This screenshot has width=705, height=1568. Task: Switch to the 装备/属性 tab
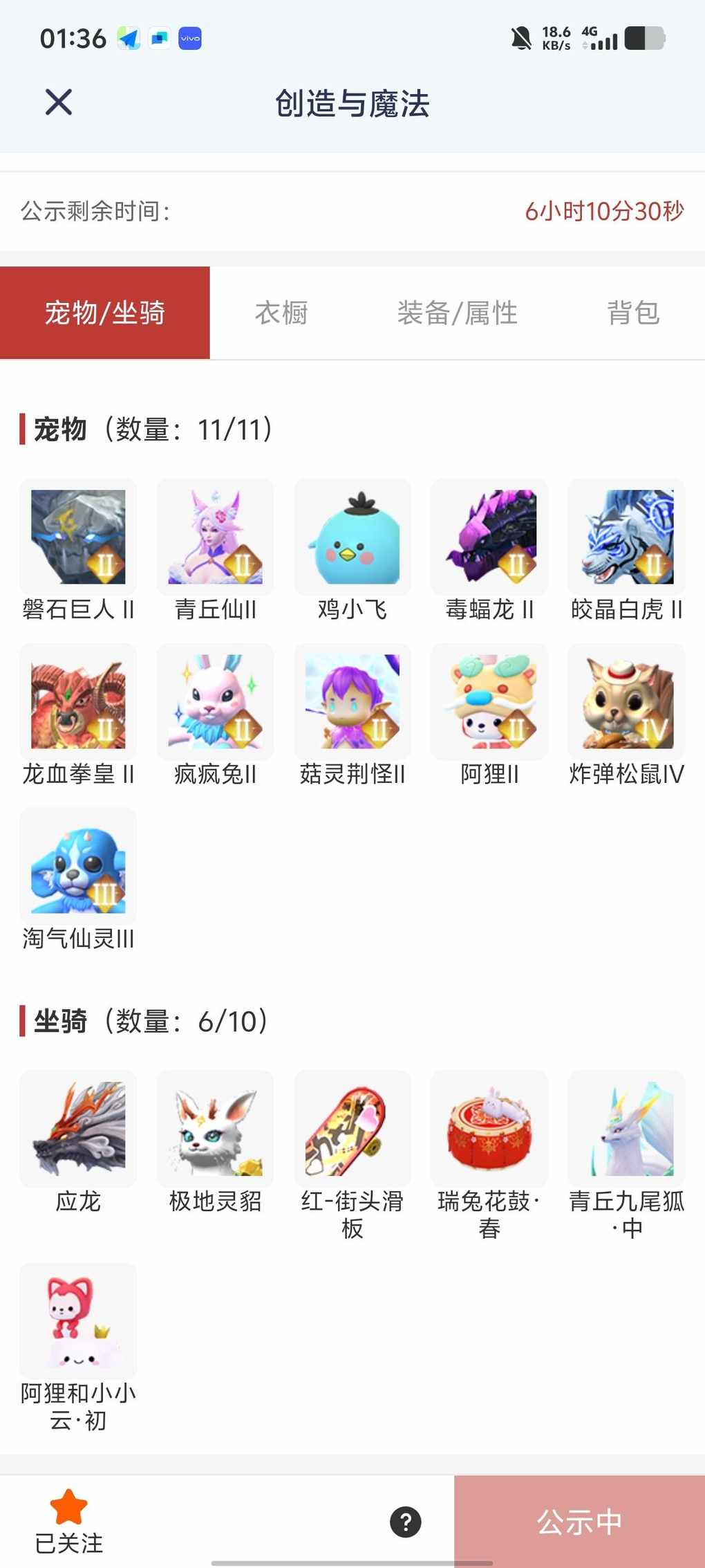(x=457, y=313)
